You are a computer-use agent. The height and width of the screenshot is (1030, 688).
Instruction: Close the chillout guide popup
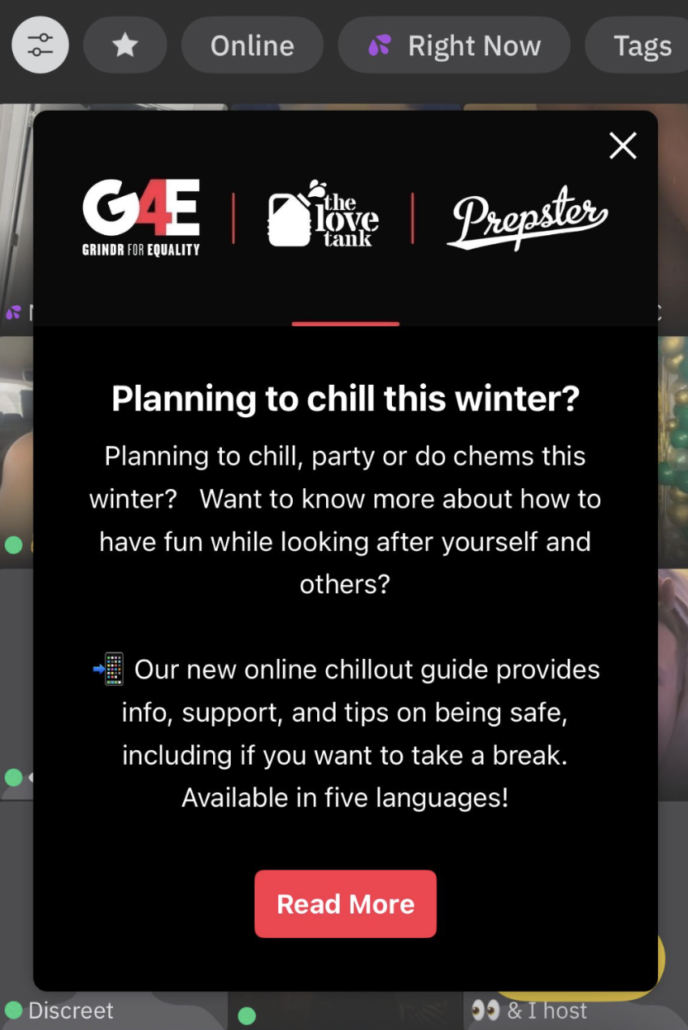623,147
